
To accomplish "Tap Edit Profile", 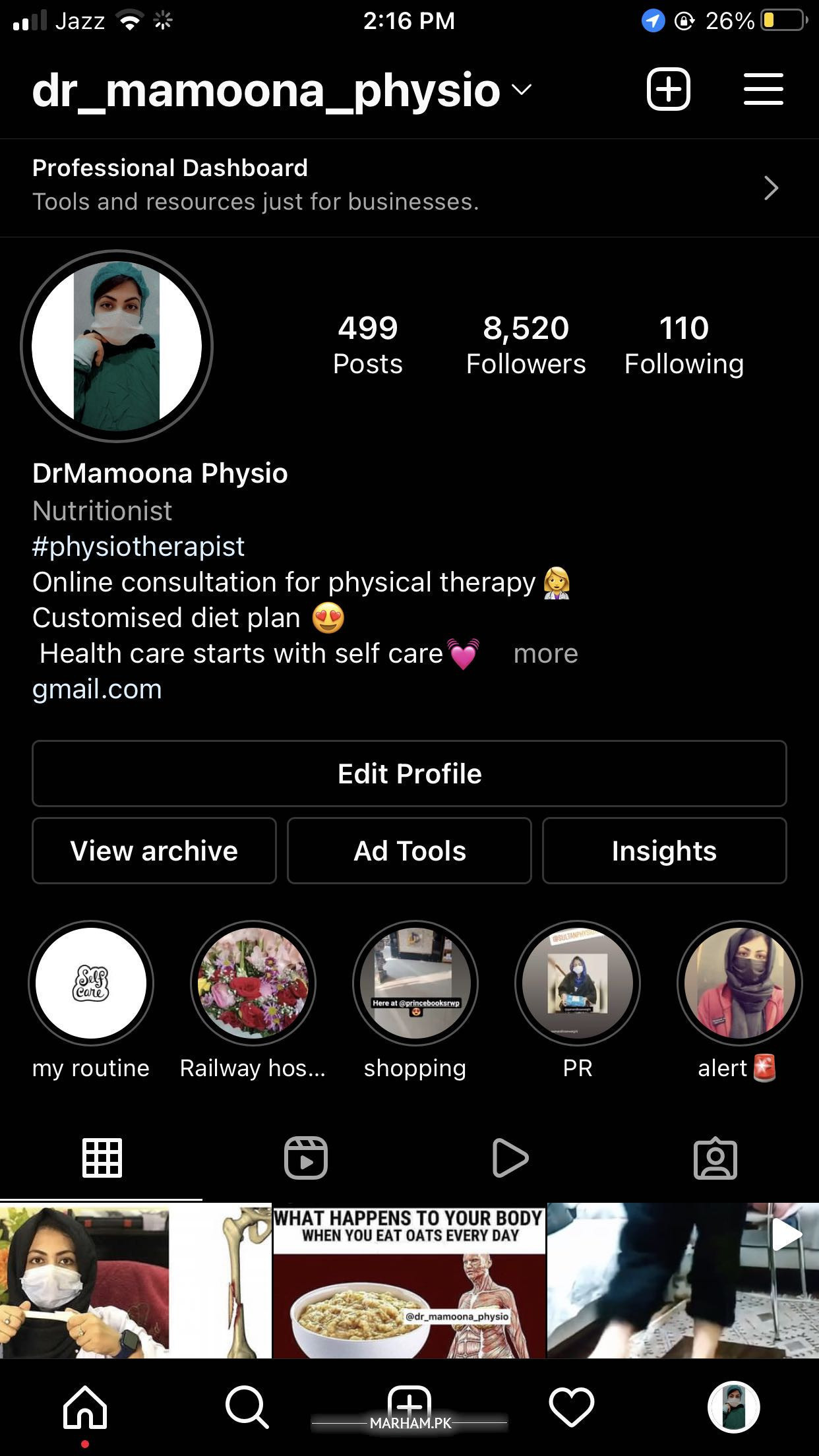I will 409,773.
